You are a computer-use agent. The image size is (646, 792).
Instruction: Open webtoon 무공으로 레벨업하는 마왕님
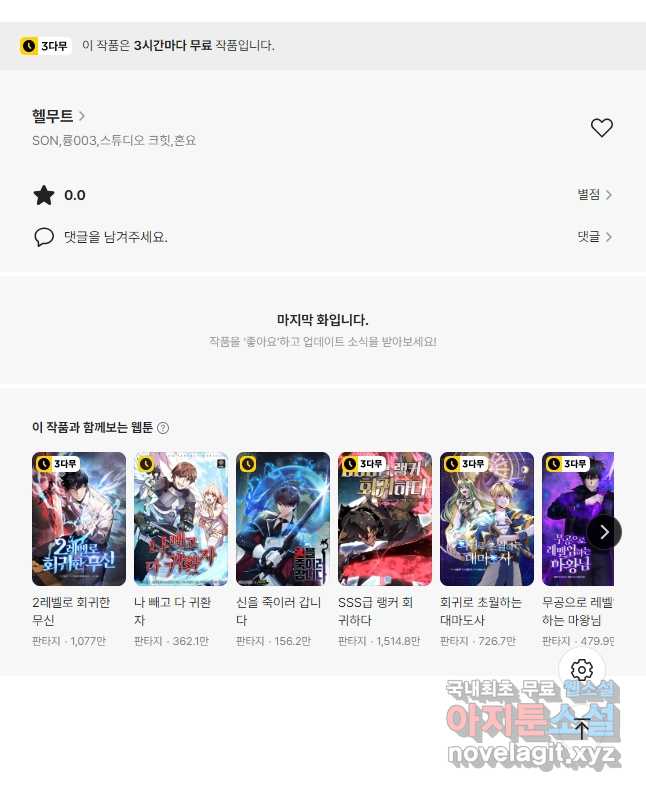pos(577,519)
